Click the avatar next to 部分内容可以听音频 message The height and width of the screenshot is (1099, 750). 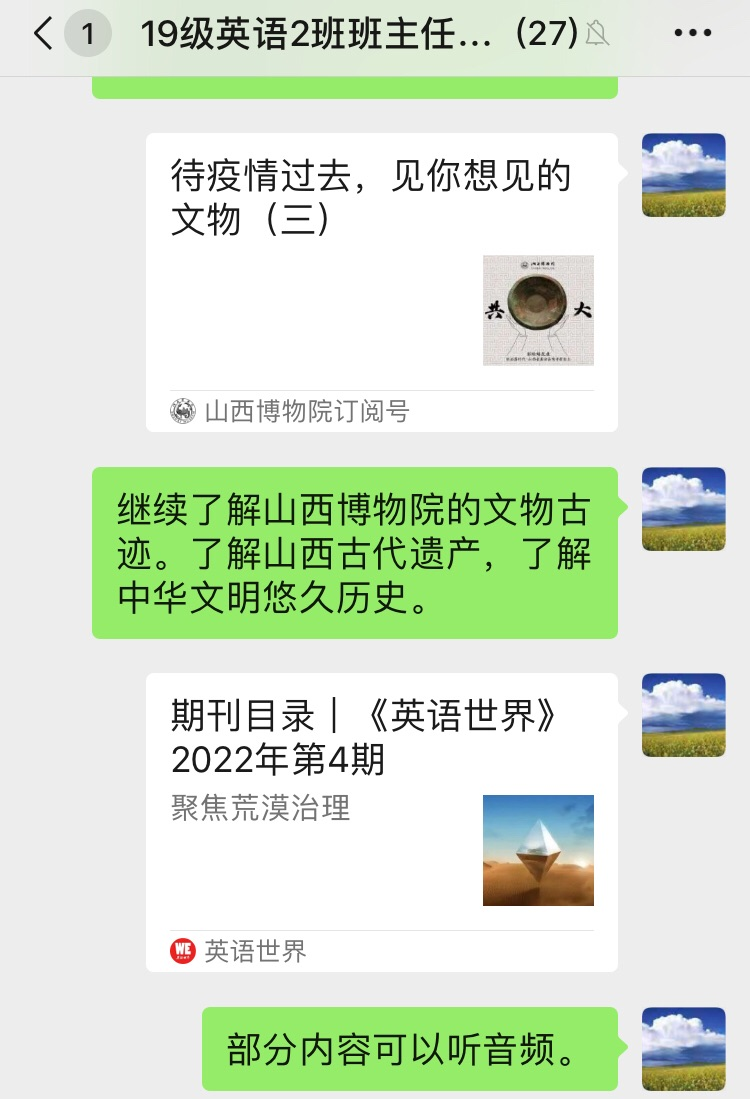click(683, 1048)
